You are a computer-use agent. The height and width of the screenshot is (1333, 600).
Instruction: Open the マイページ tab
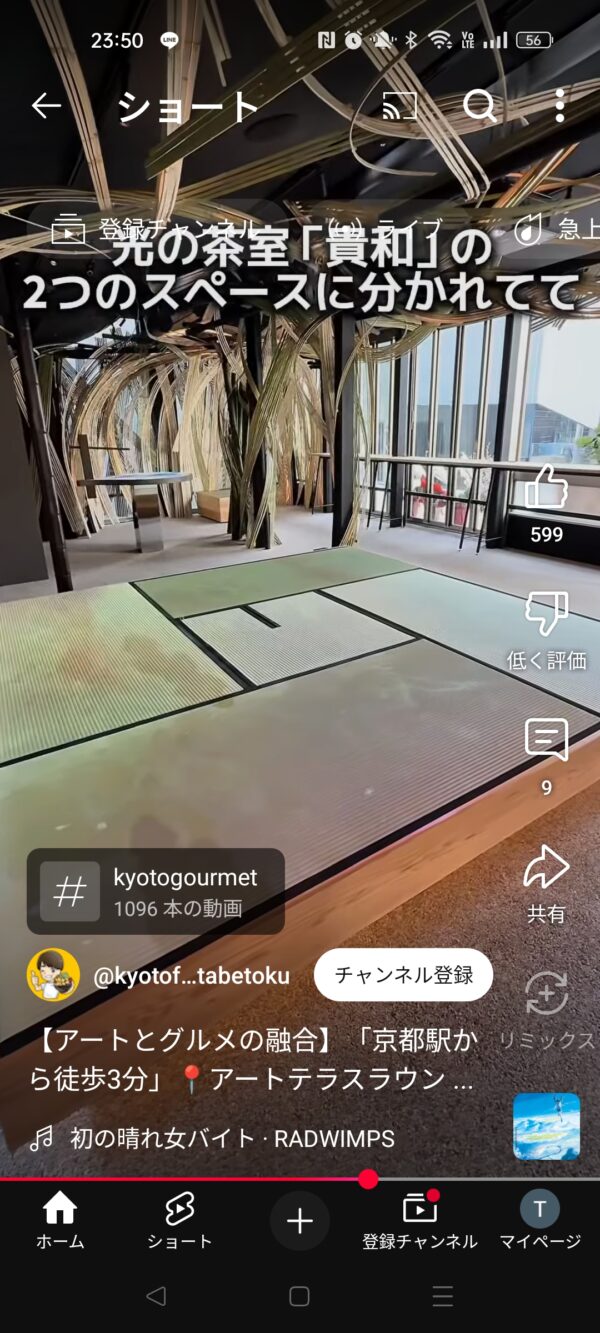coord(540,1222)
